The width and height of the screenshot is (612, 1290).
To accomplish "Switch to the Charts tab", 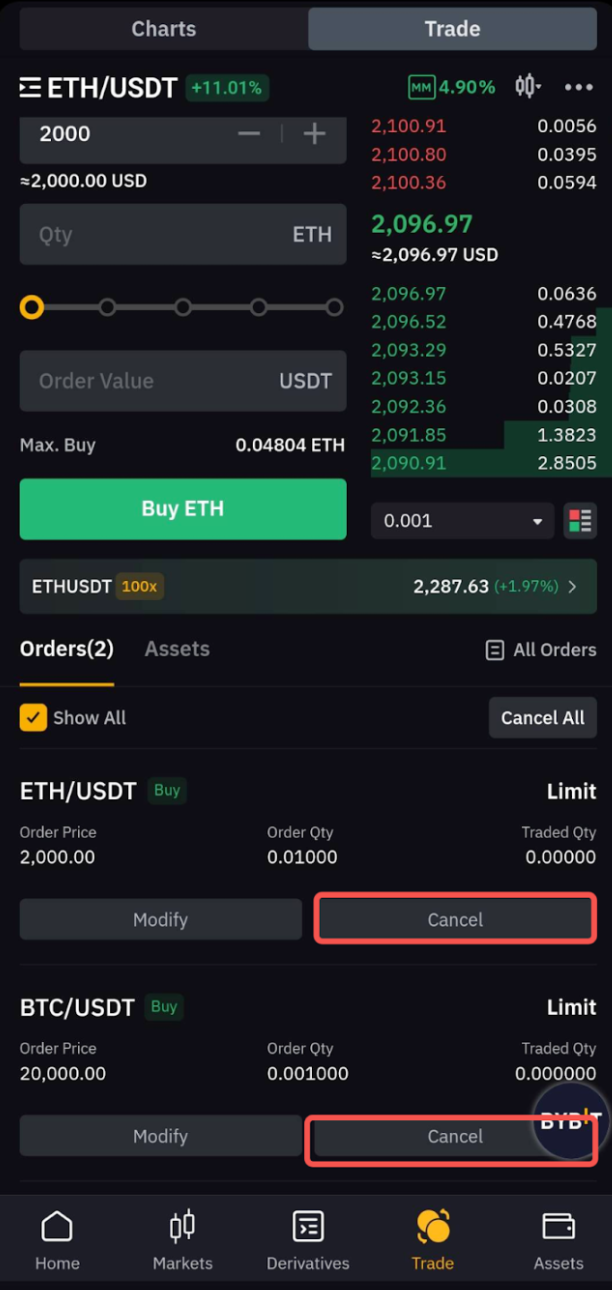I will click(x=164, y=29).
